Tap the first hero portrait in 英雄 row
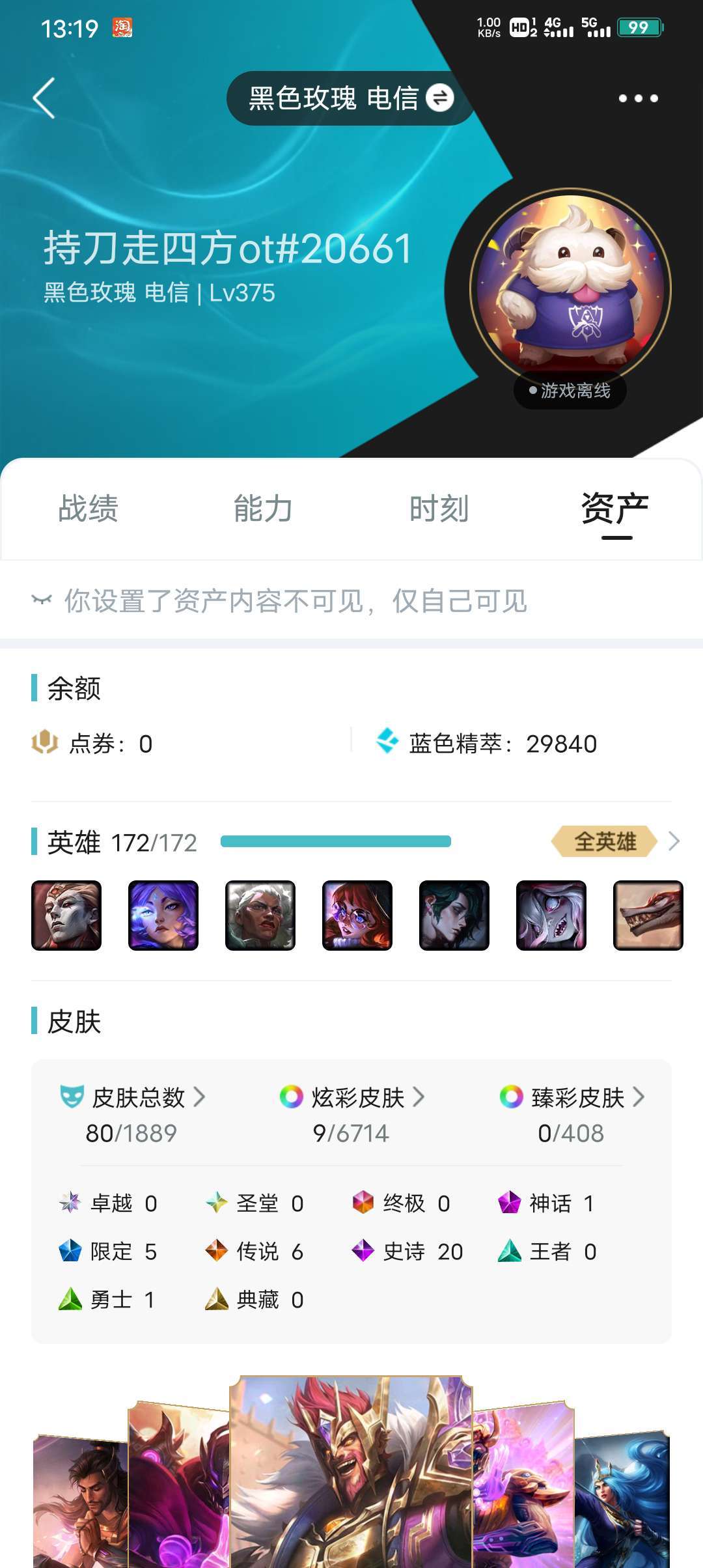 pos(66,916)
